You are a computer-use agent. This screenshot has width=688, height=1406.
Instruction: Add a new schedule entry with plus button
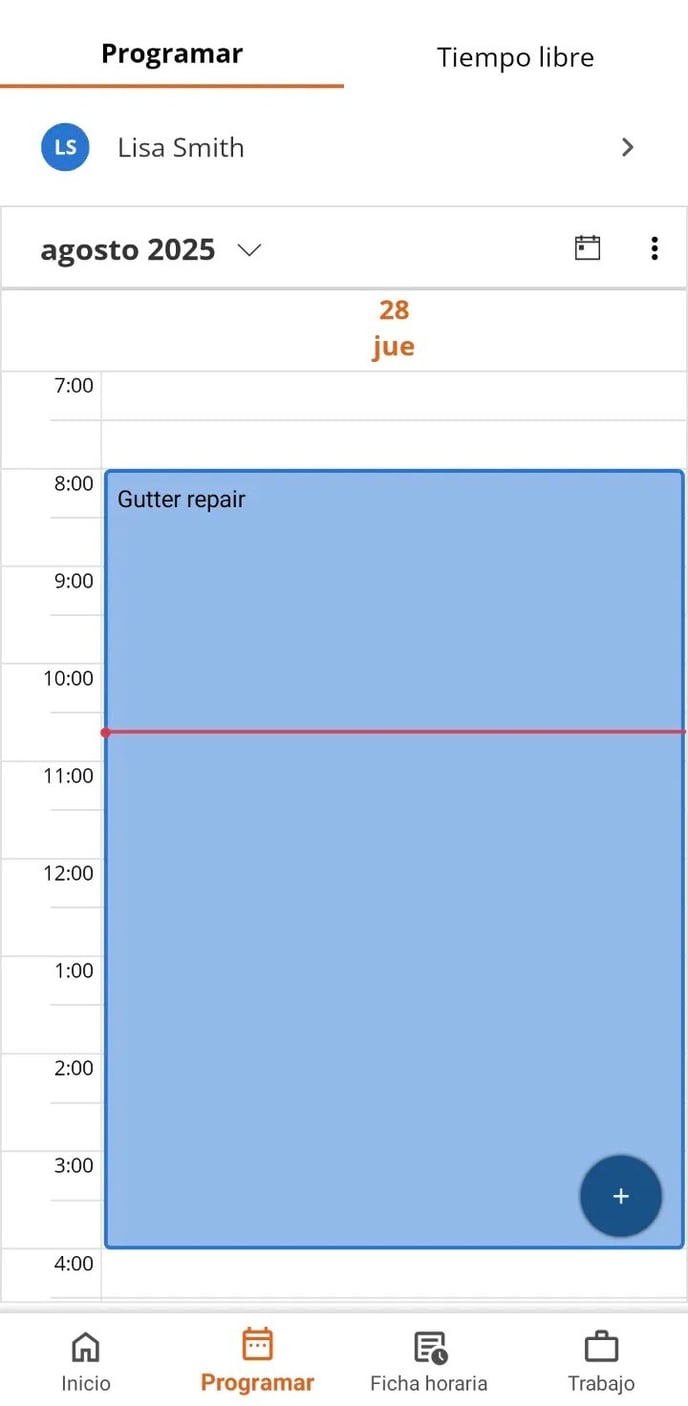[620, 1196]
